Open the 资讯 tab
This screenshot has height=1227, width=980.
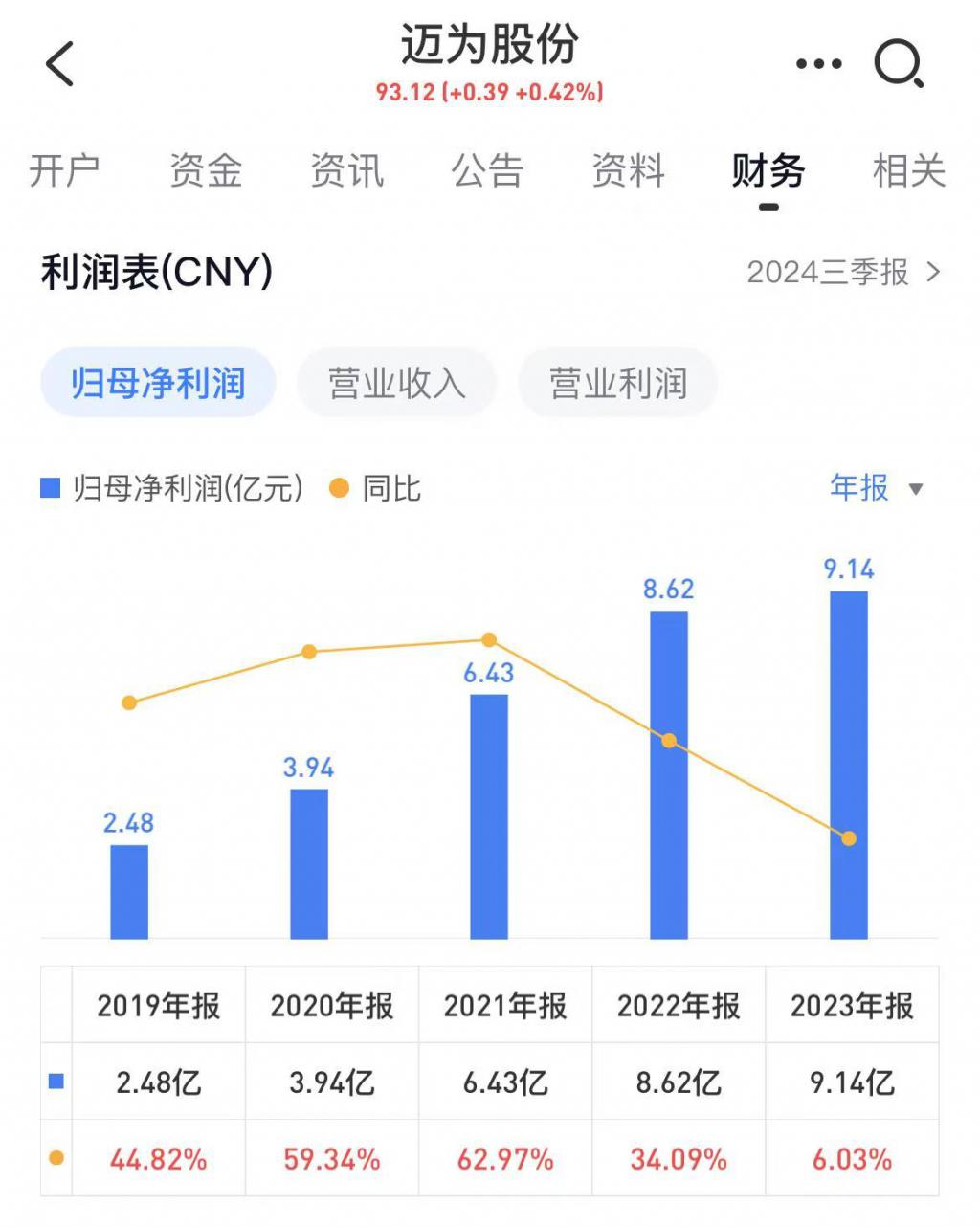(346, 172)
